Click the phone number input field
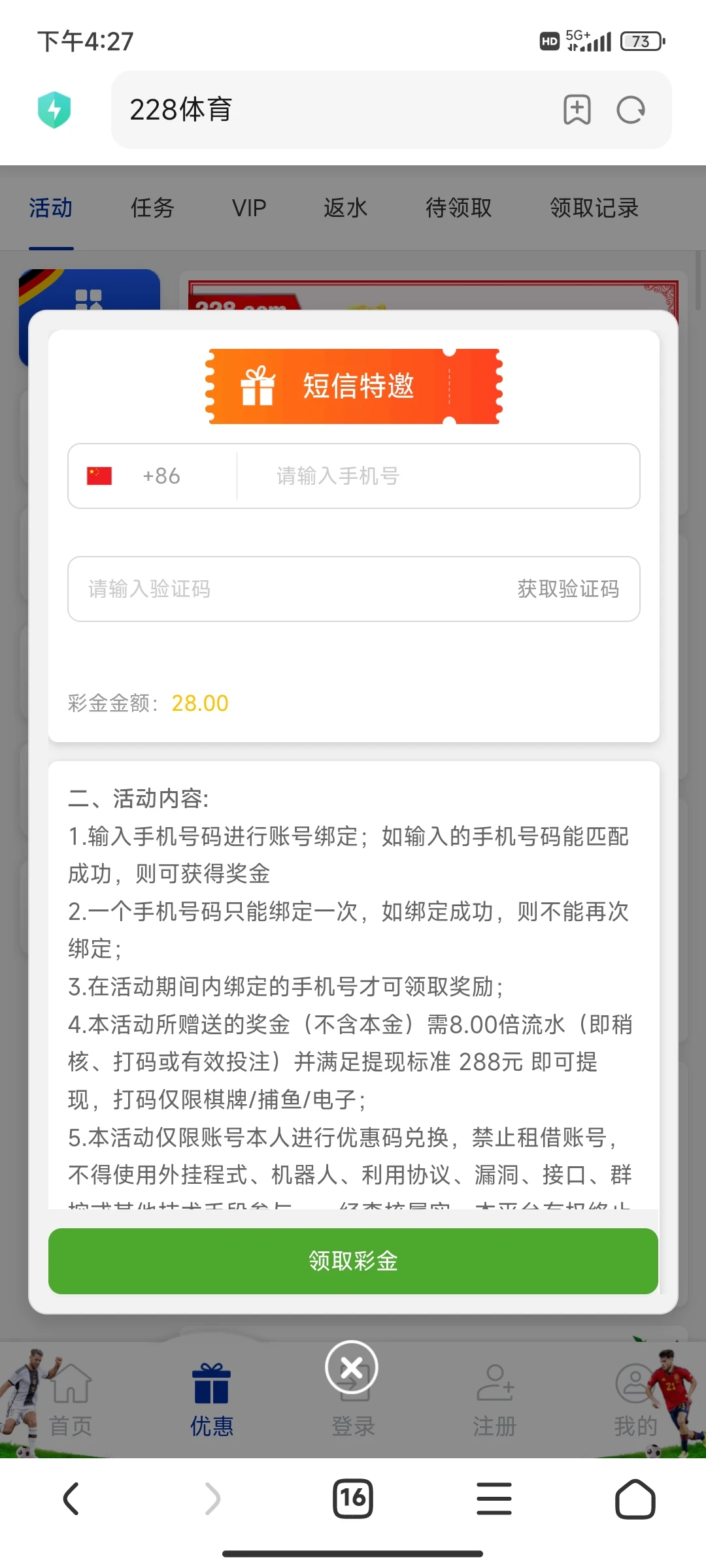The image size is (706, 1568). tap(438, 476)
